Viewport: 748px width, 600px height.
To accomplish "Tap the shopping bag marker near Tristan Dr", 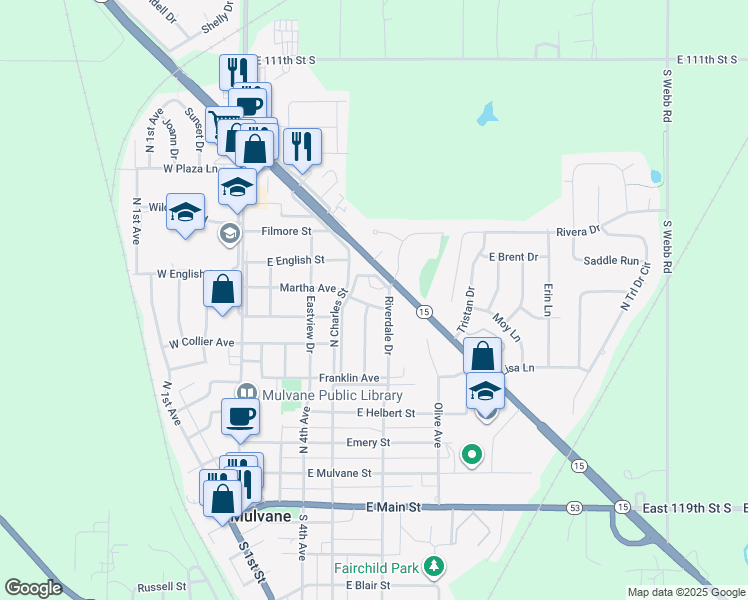I will click(x=482, y=355).
